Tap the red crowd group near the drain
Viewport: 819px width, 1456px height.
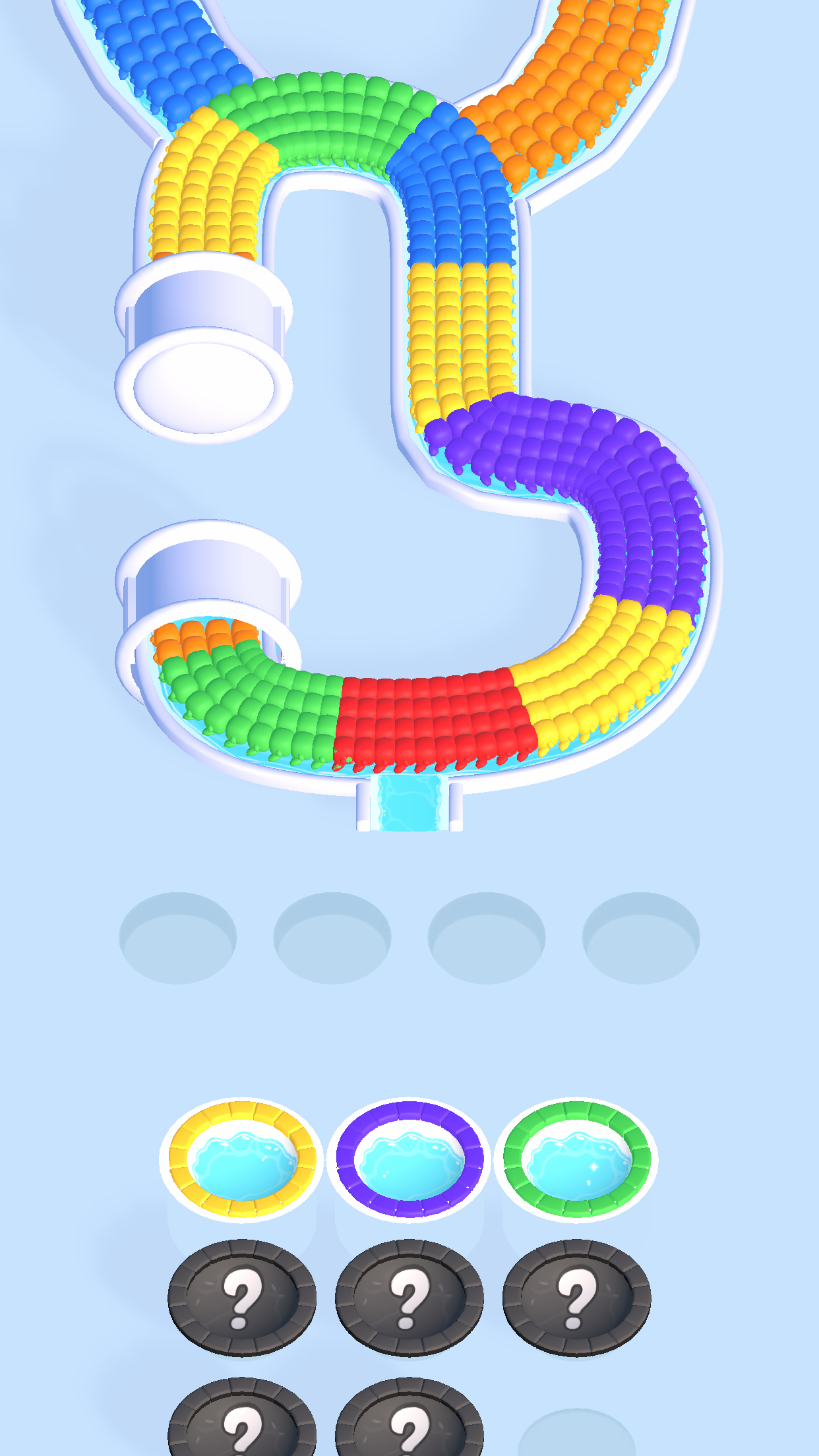click(x=429, y=719)
